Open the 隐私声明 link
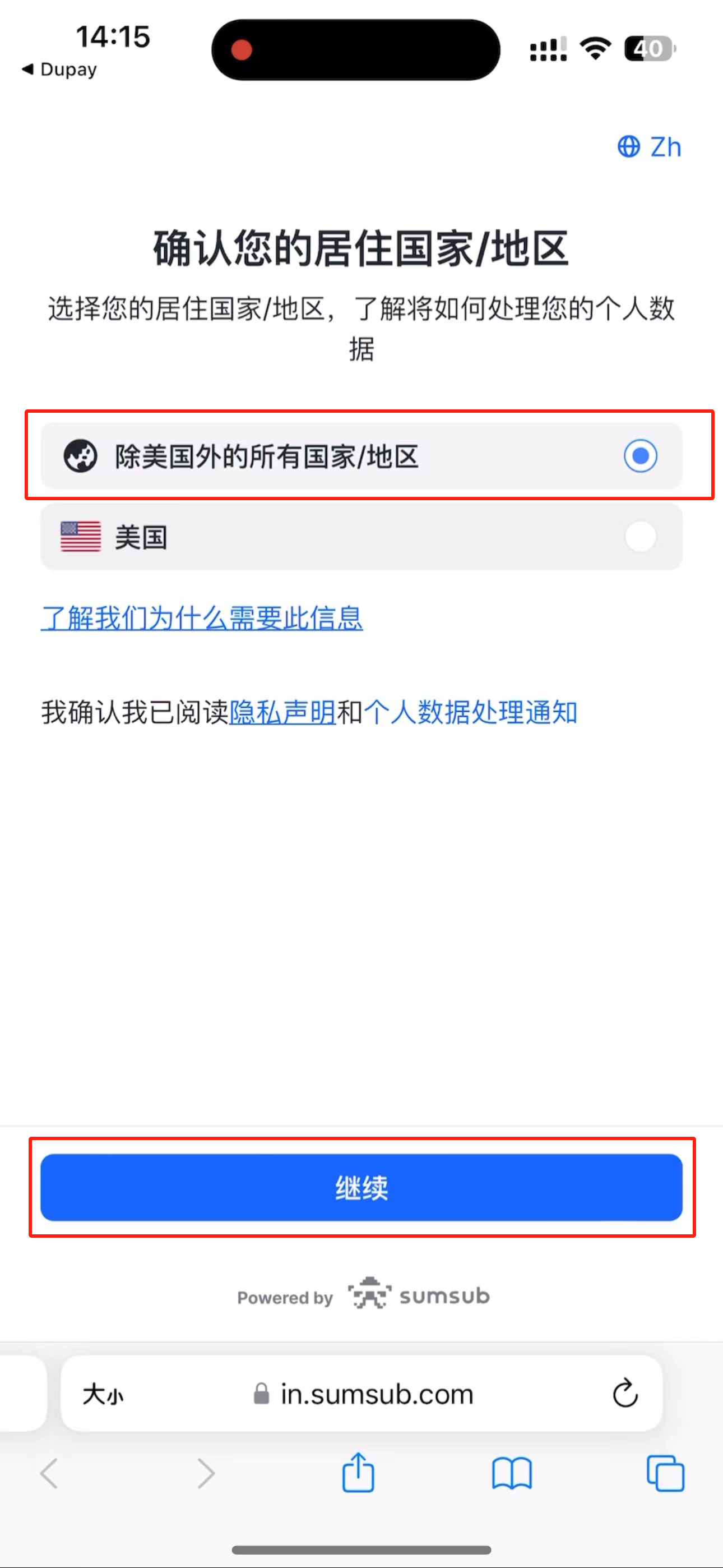Screen dimensions: 723x1568 pos(282,712)
